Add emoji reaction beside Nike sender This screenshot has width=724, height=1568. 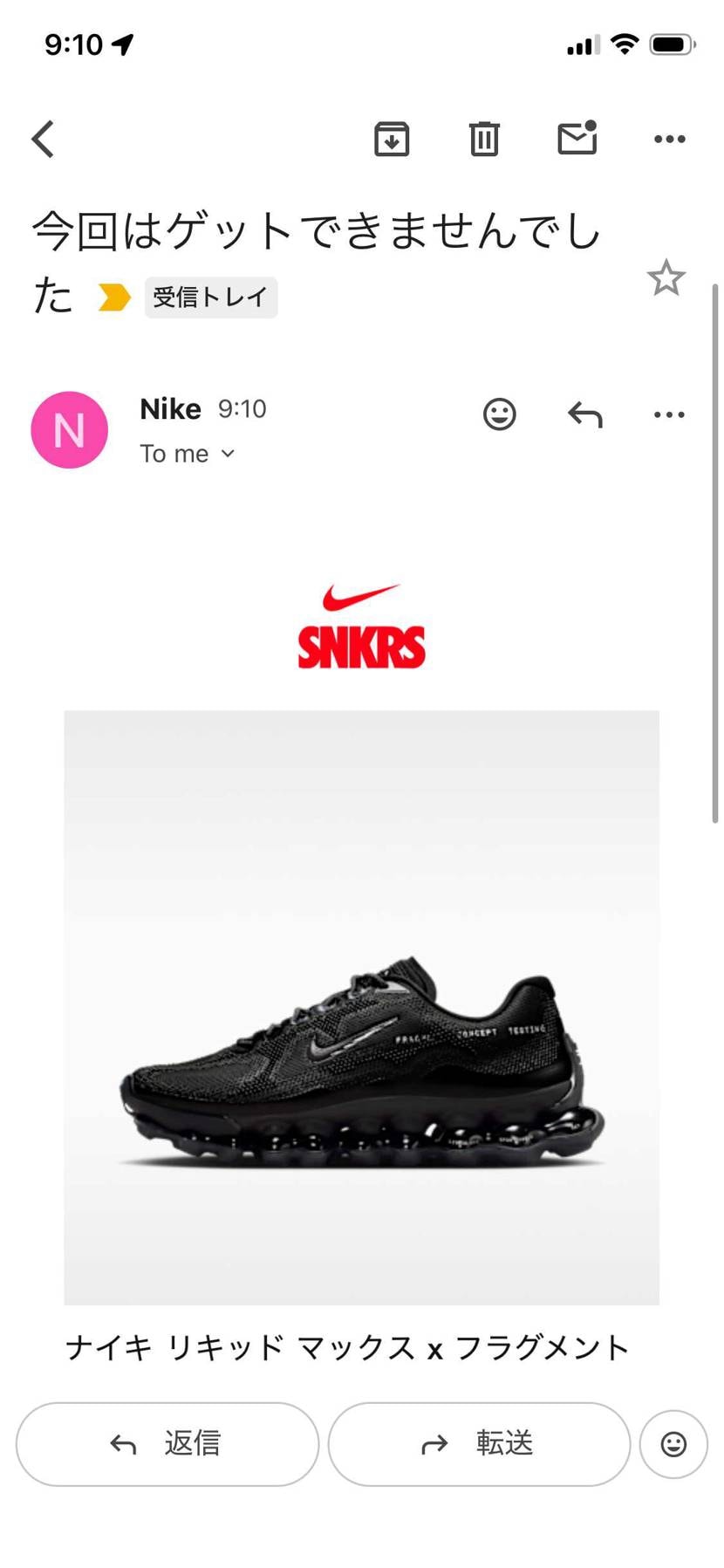point(500,414)
